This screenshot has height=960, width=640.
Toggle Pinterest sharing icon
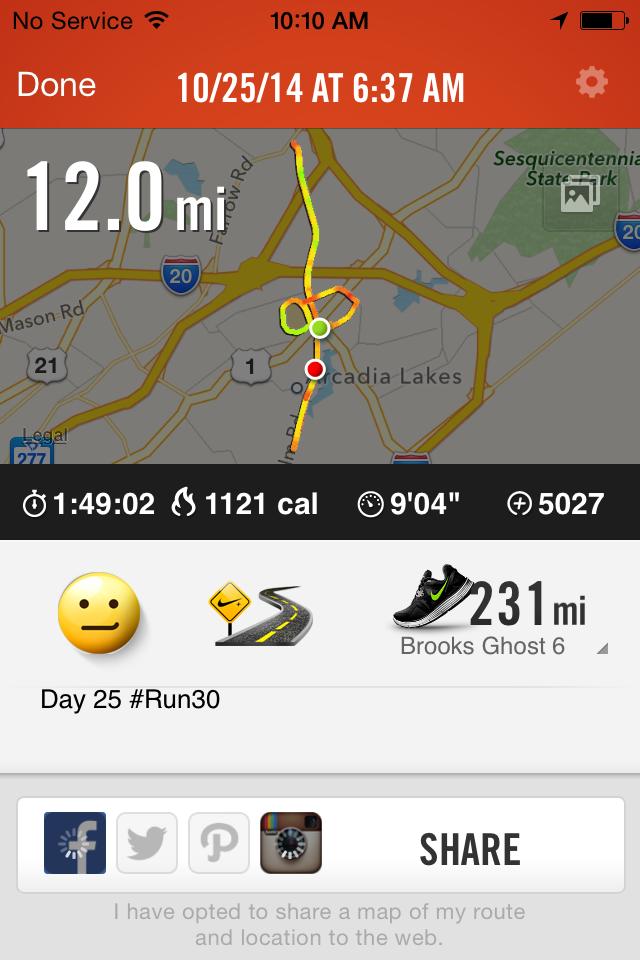click(x=219, y=843)
